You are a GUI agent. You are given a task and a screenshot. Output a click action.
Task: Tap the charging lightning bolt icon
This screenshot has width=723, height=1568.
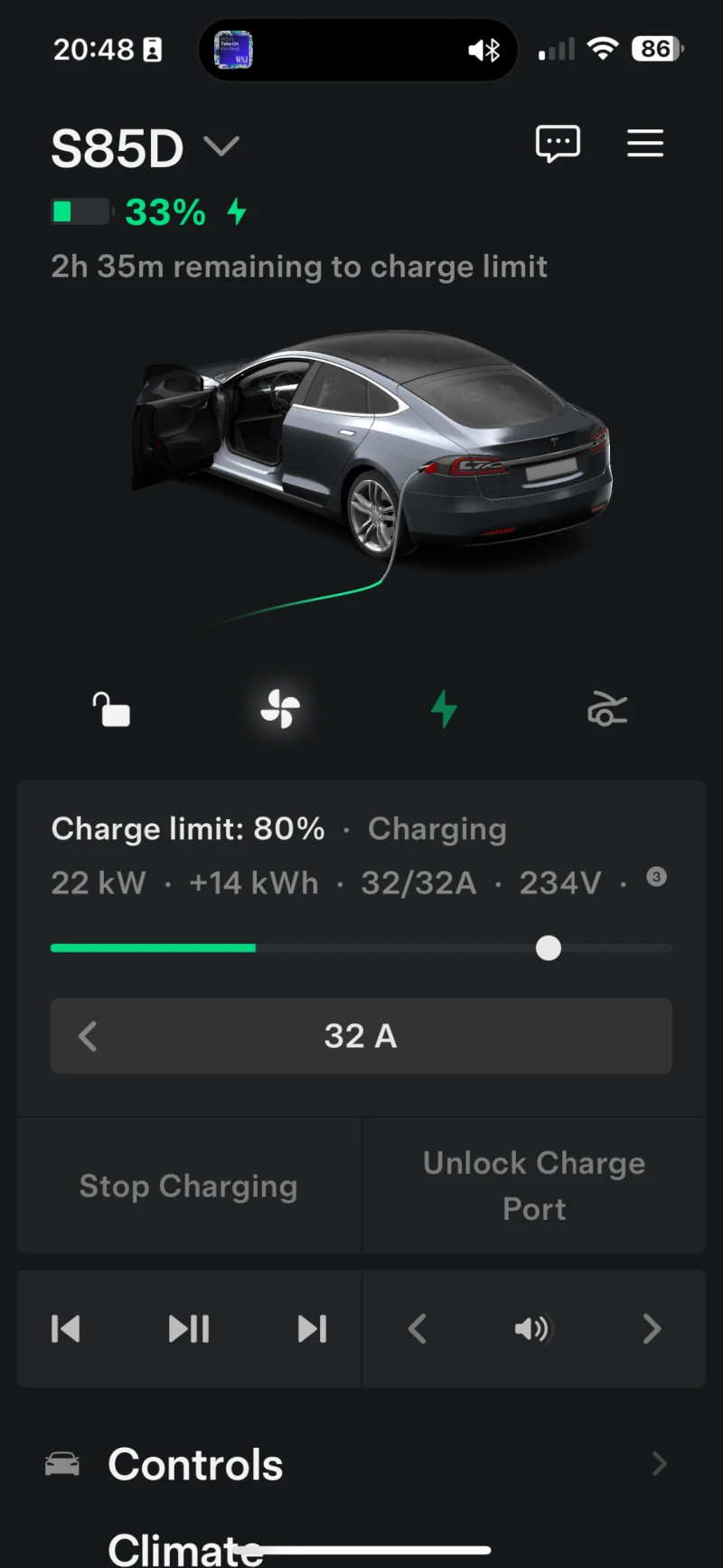click(443, 710)
